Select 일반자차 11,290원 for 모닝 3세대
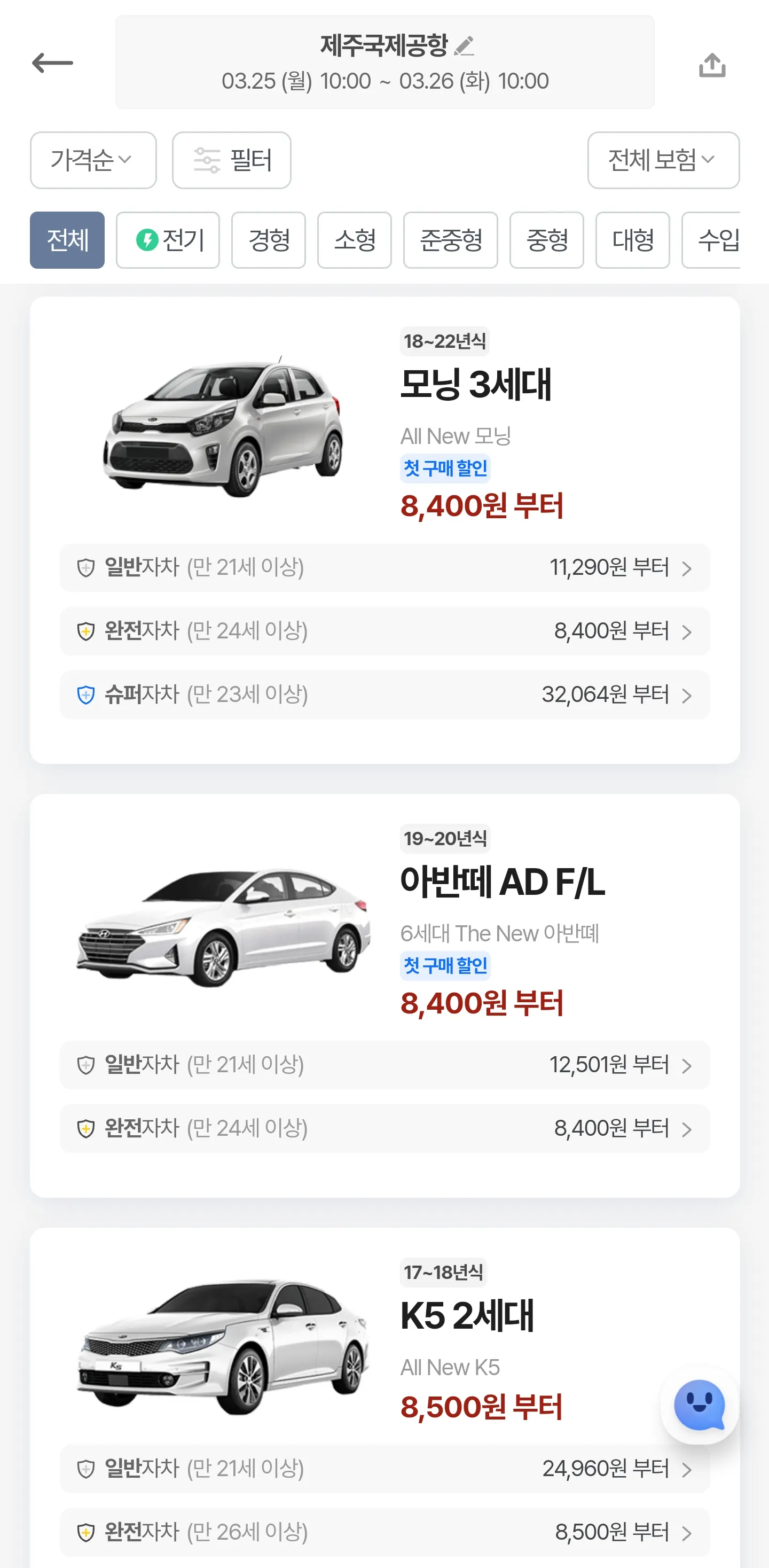Viewport: 769px width, 1568px height. (384, 568)
